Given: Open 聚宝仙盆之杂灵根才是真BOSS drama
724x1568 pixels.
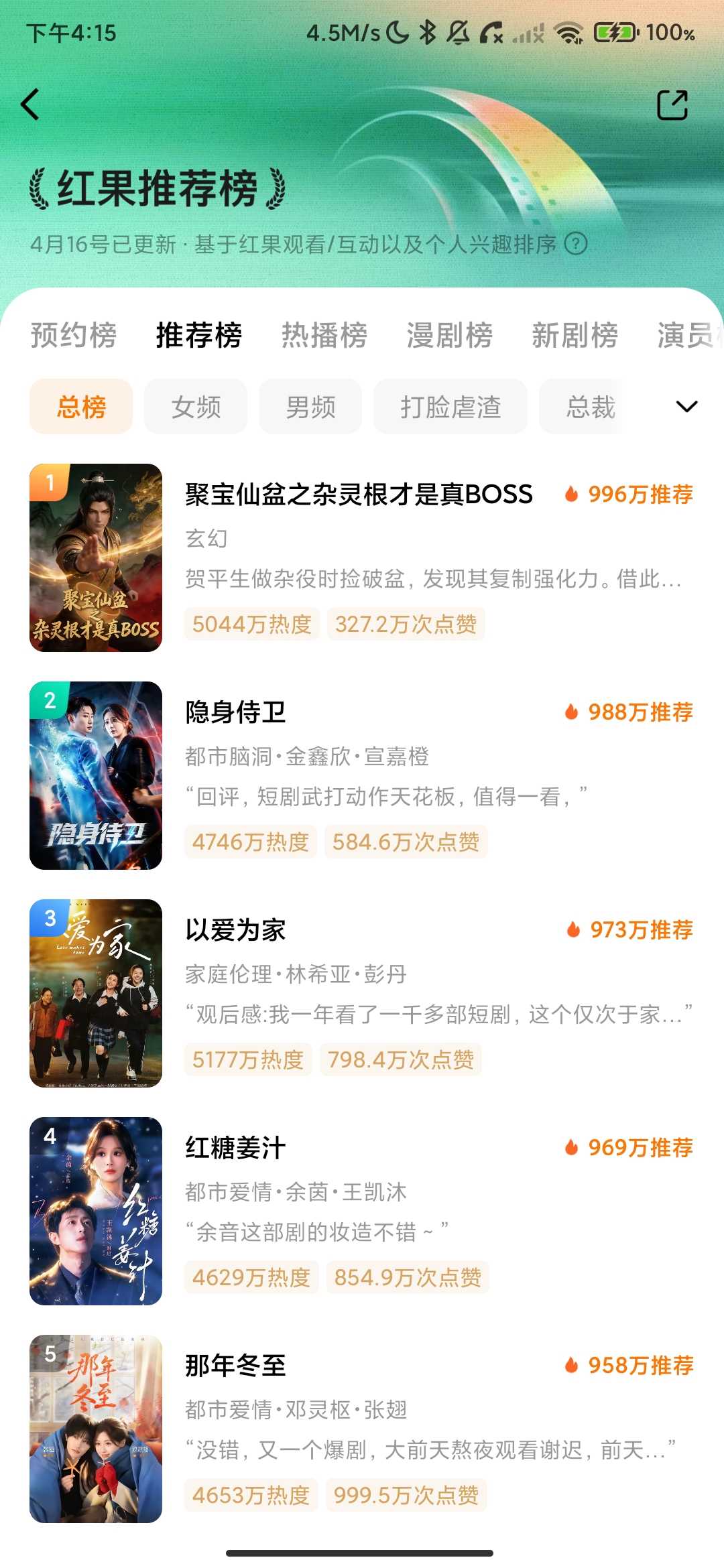Looking at the screenshot, I should (362, 558).
